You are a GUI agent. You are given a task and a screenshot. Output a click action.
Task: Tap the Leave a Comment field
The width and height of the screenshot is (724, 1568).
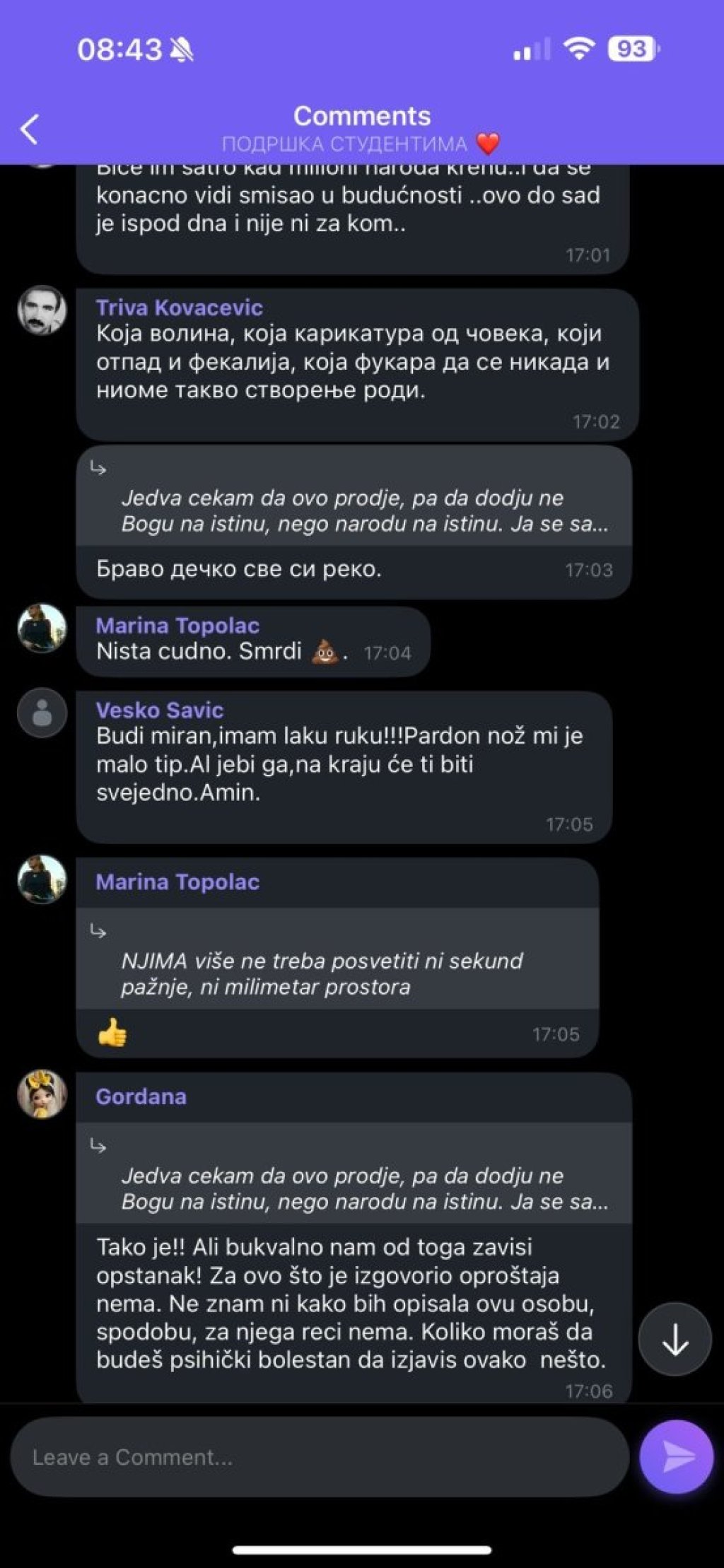[318, 1457]
